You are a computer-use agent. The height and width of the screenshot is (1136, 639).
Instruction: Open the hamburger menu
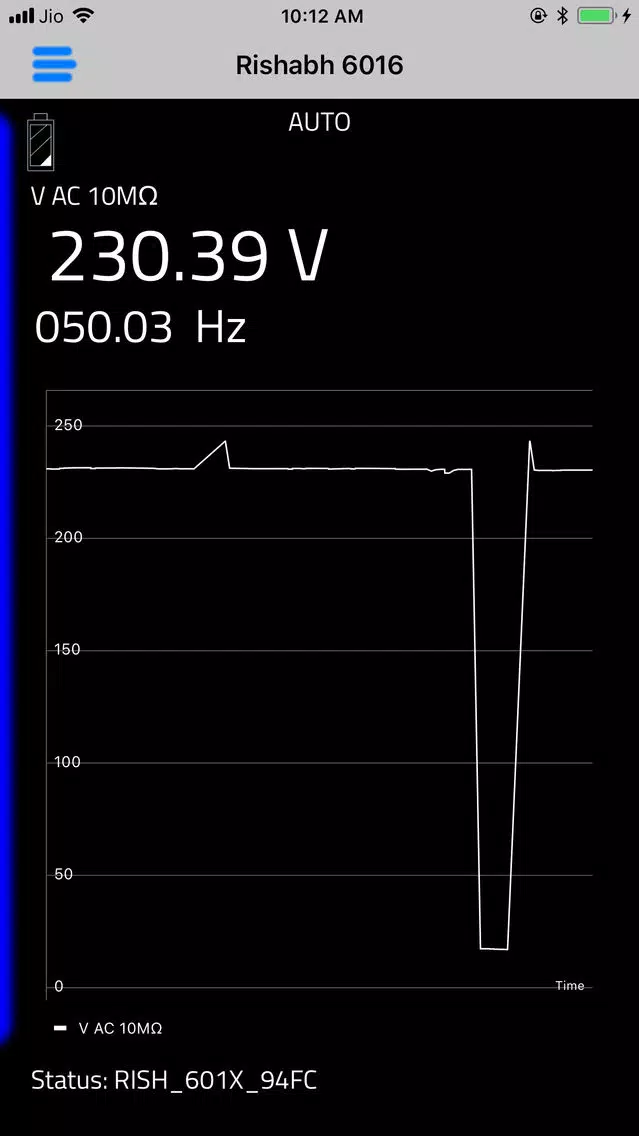[x=54, y=64]
